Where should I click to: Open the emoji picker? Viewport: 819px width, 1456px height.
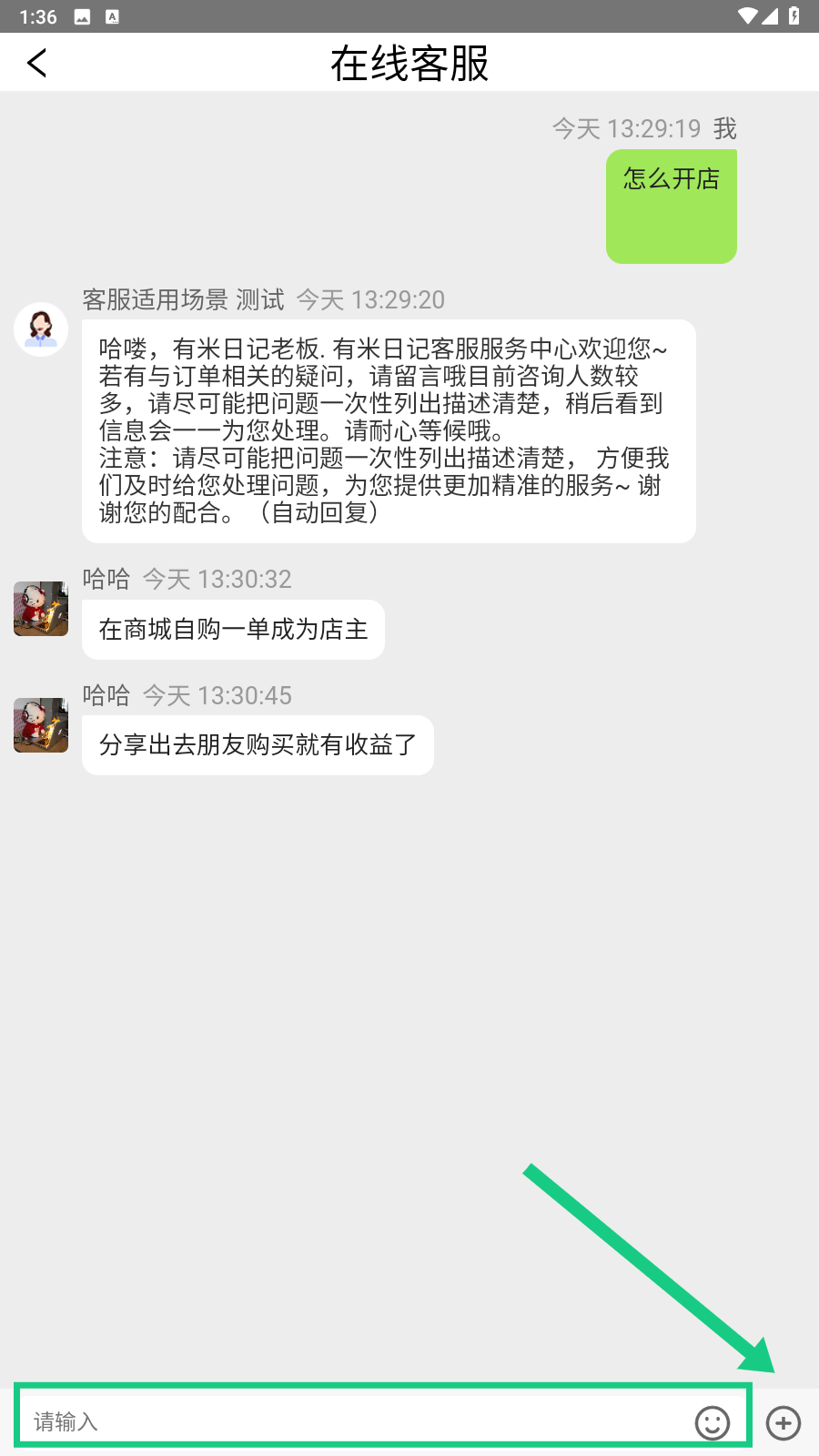(x=712, y=1422)
